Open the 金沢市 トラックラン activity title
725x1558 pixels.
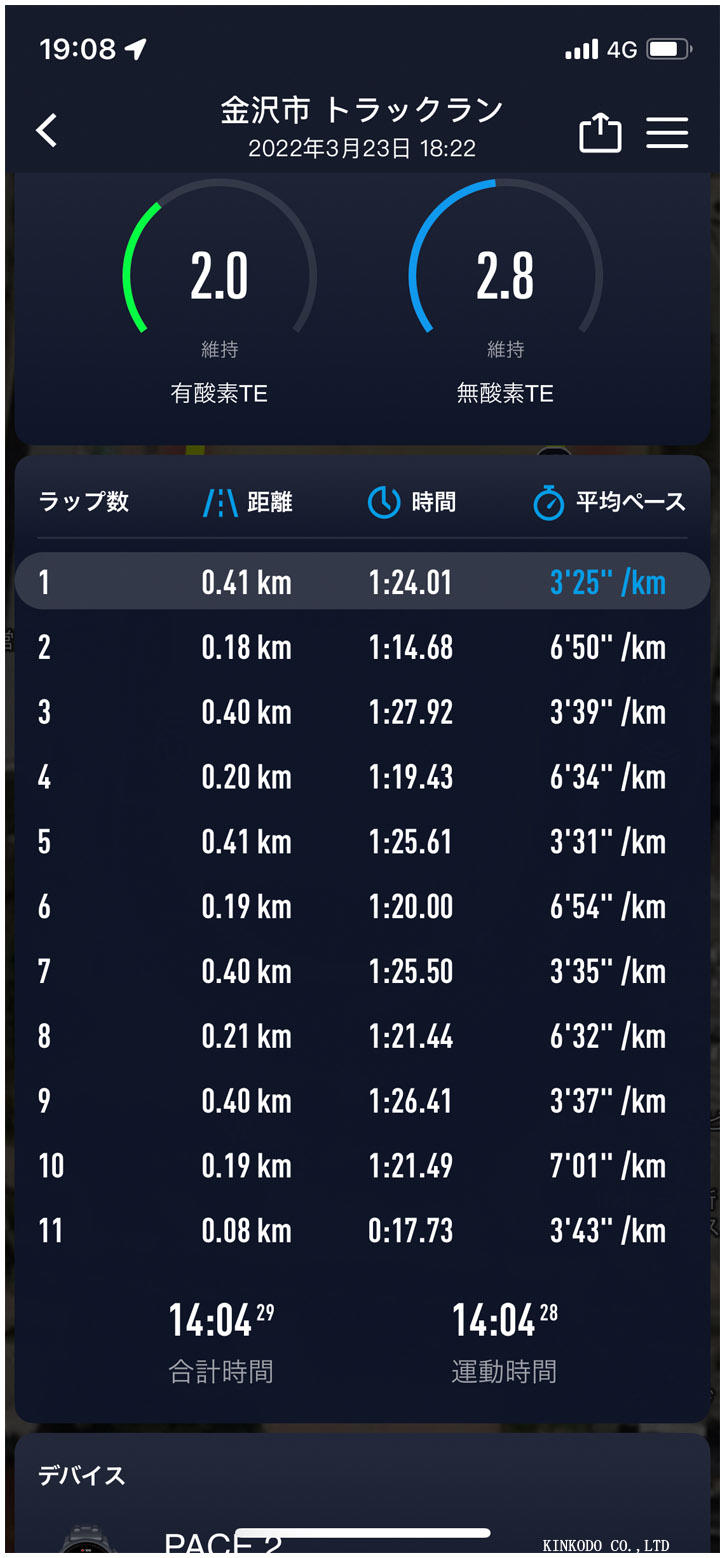point(362,110)
